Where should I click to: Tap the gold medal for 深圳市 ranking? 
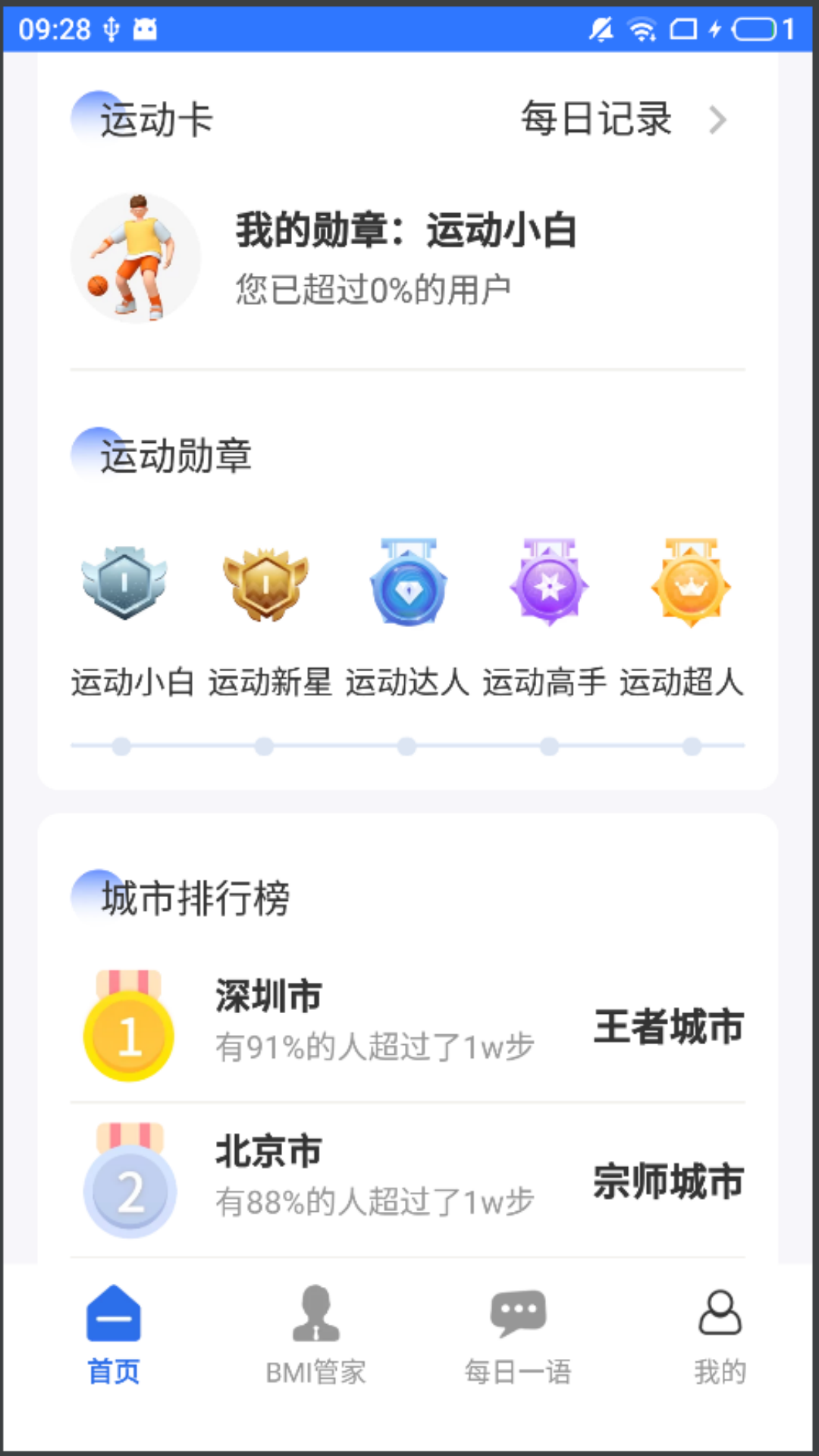point(130,1031)
